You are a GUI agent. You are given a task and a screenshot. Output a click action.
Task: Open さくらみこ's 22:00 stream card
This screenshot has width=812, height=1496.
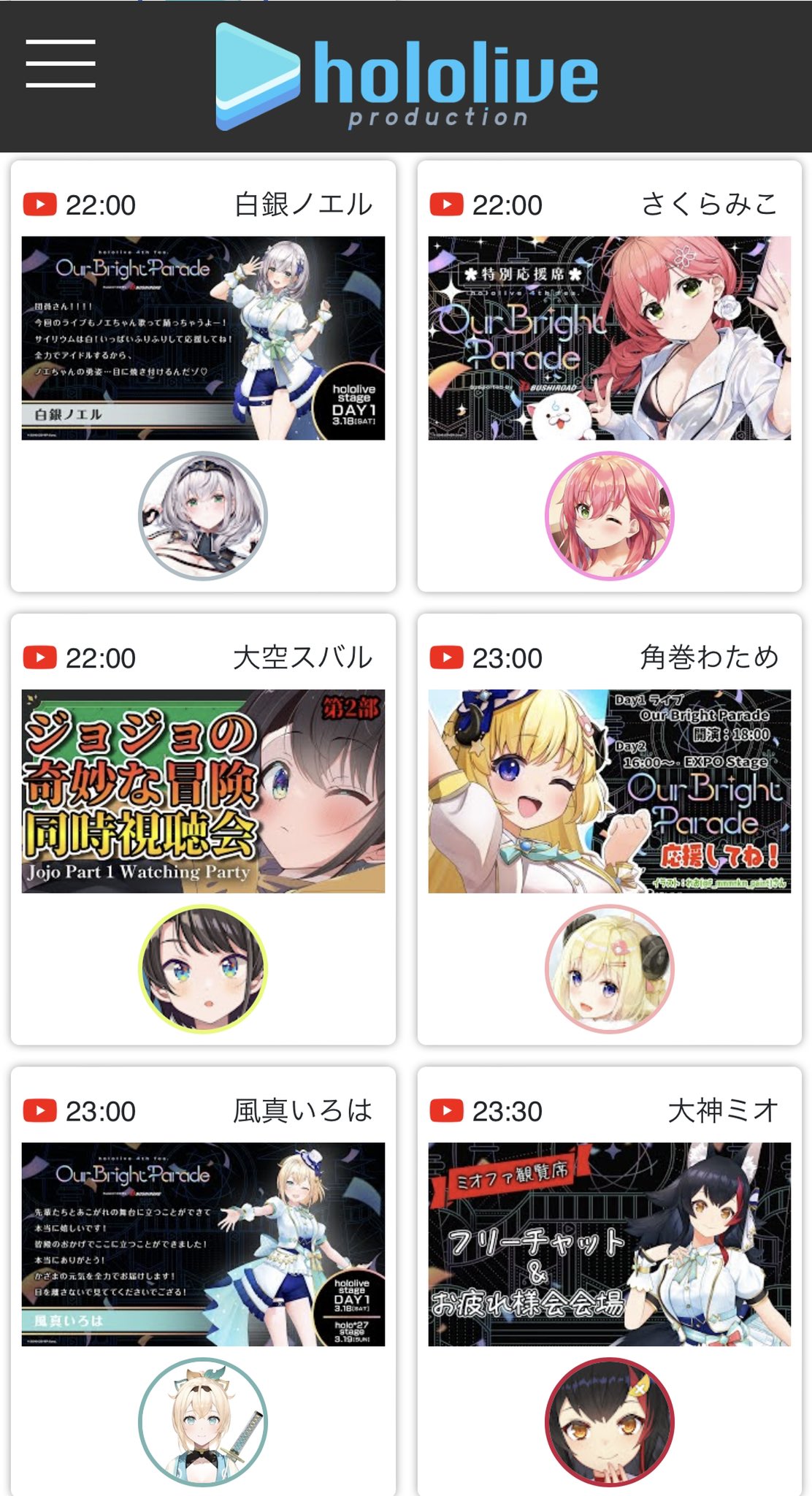click(x=609, y=338)
